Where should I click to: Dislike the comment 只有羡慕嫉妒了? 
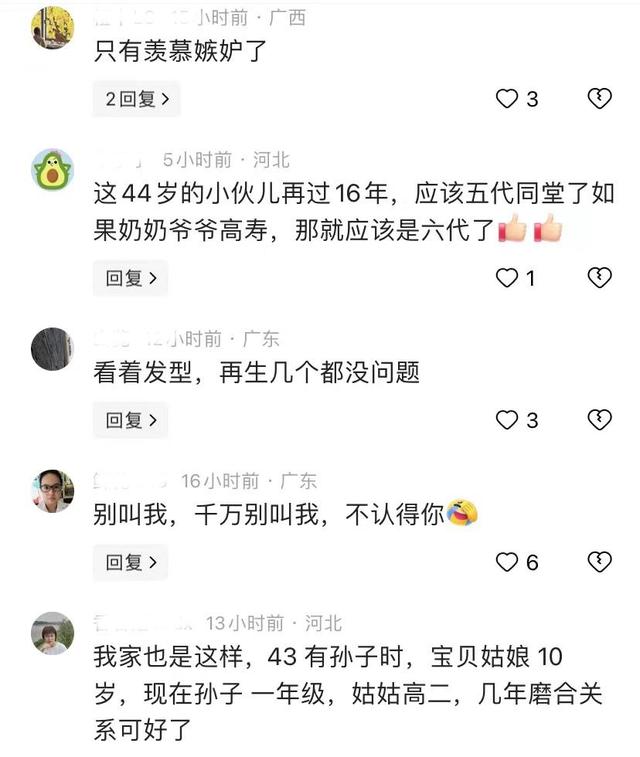click(598, 98)
